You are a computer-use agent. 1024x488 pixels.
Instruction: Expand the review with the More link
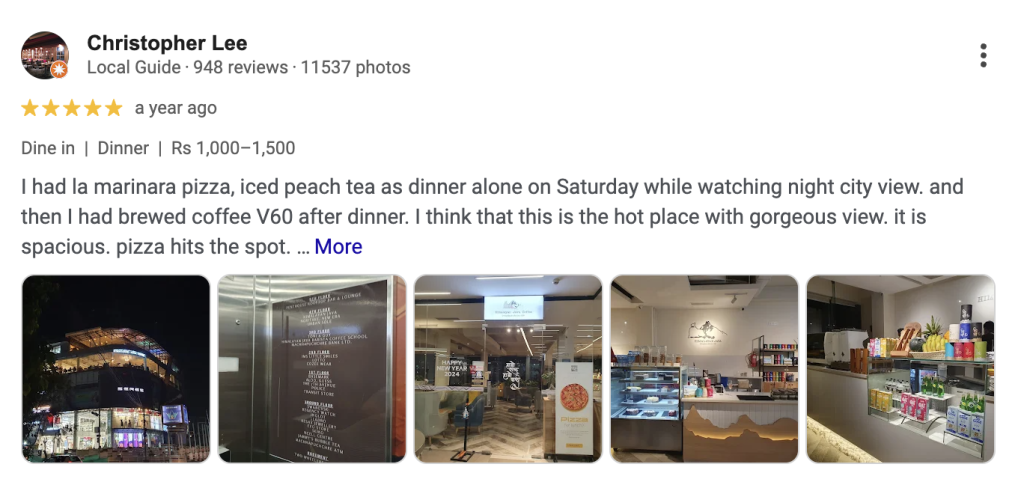338,246
